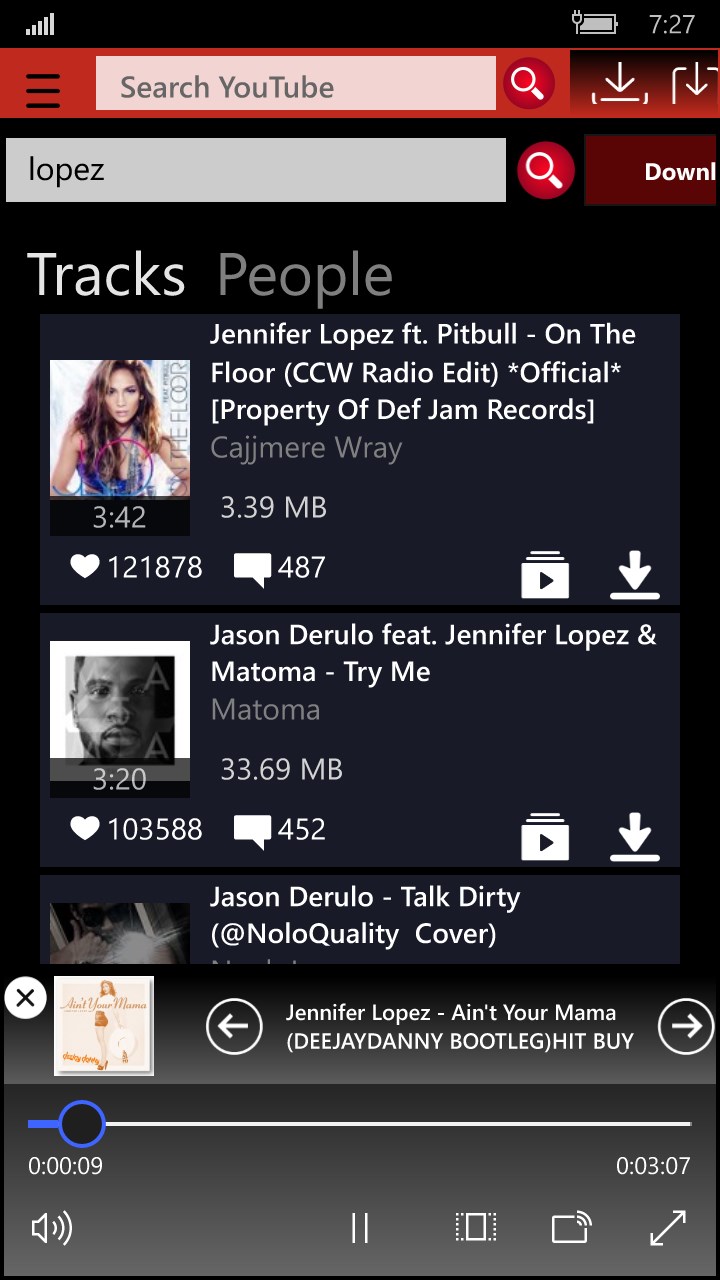Add On The Floor to playlist
Image resolution: width=720 pixels, height=1280 pixels.
[x=545, y=574]
